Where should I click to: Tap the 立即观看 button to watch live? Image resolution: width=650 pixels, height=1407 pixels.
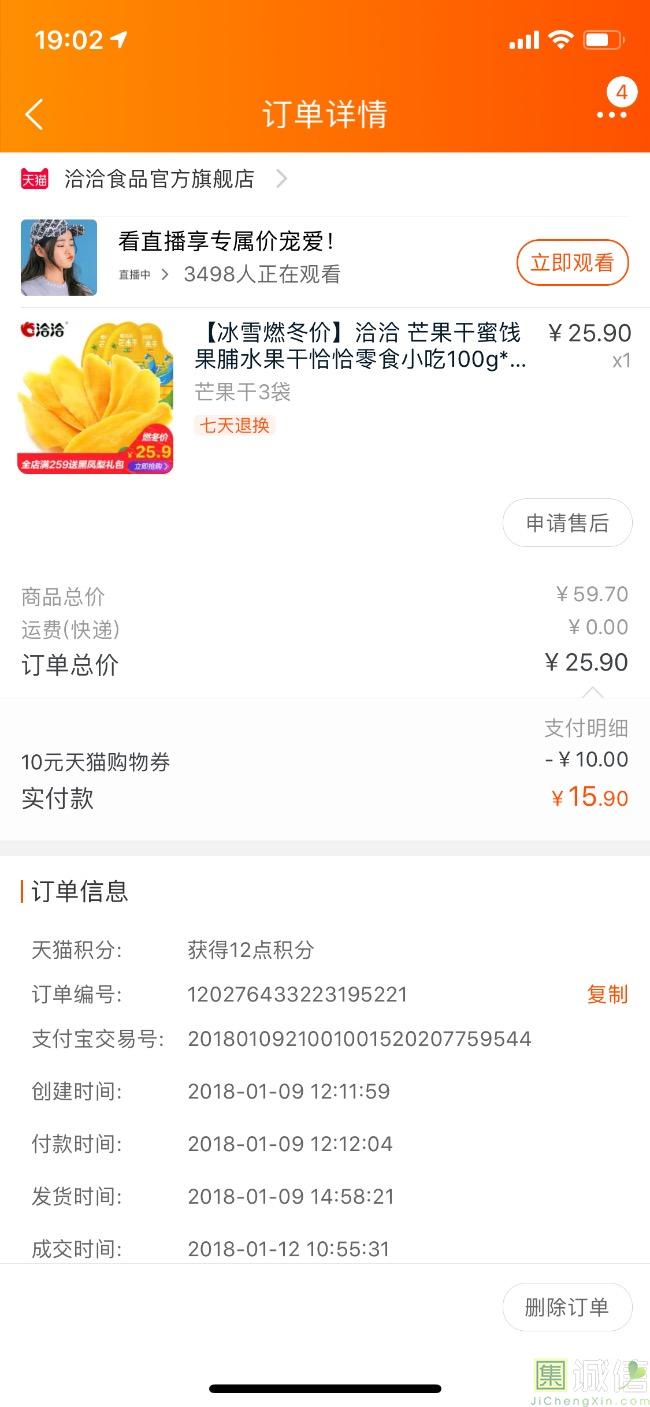tap(572, 263)
